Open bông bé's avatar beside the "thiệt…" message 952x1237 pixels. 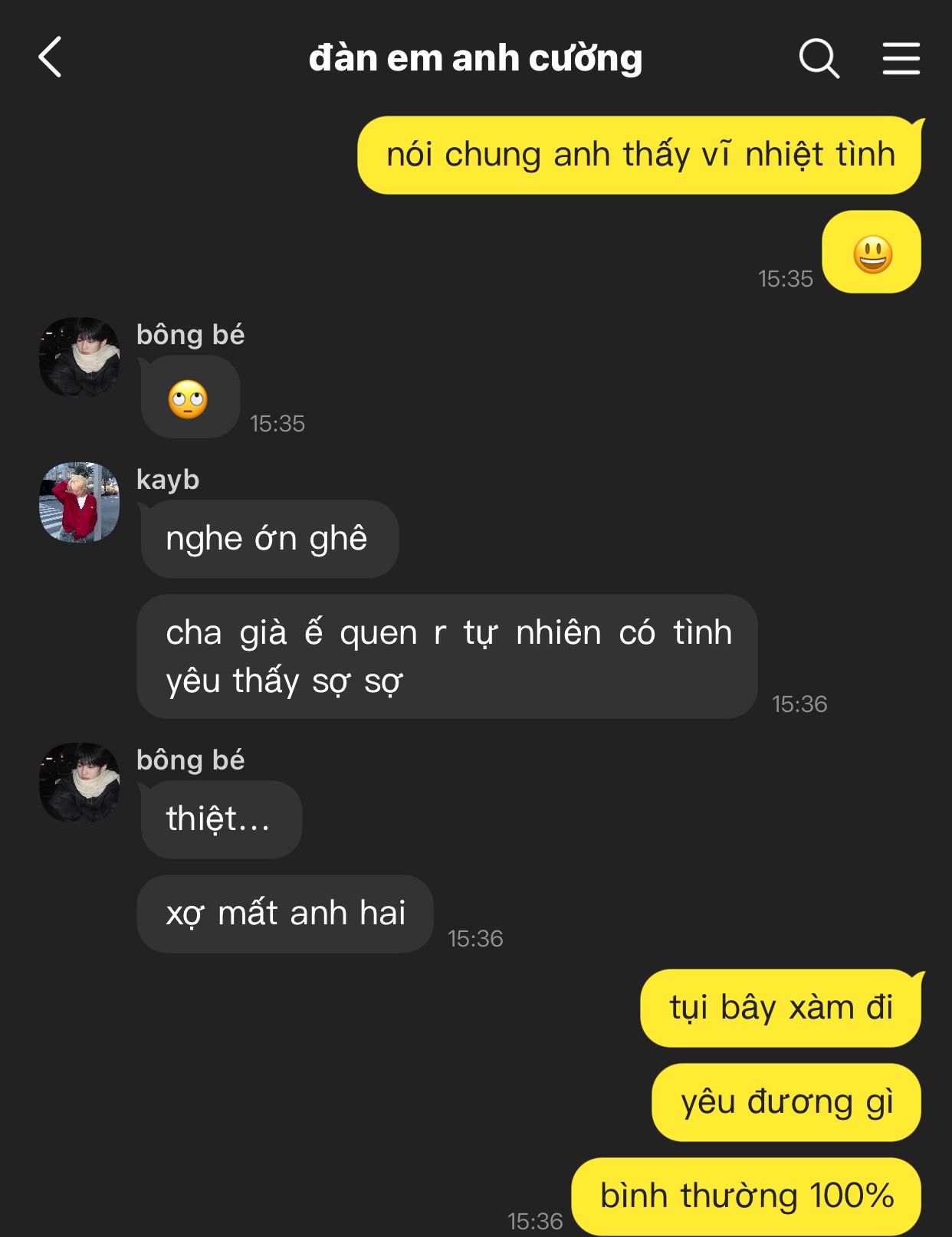[80, 783]
